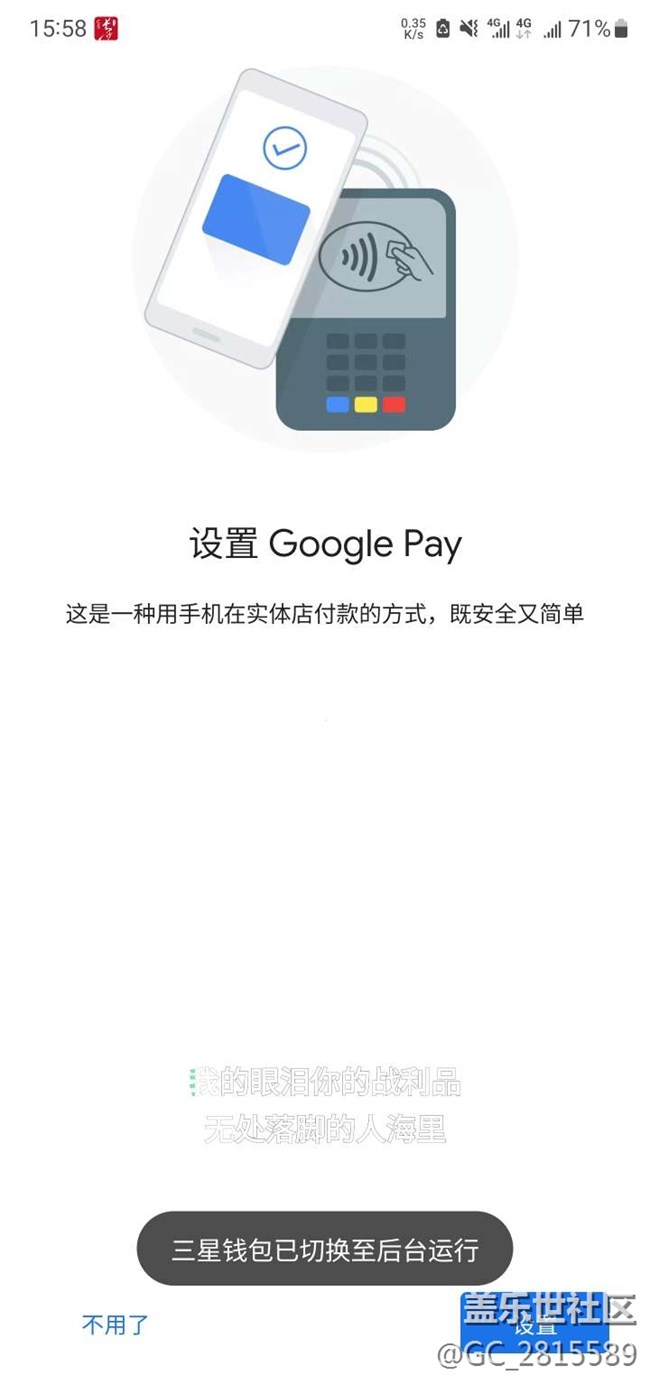Screen dimensions: 650x1394
Task: Tap the 设置 button to set up Google Pay
Action: 535,1325
